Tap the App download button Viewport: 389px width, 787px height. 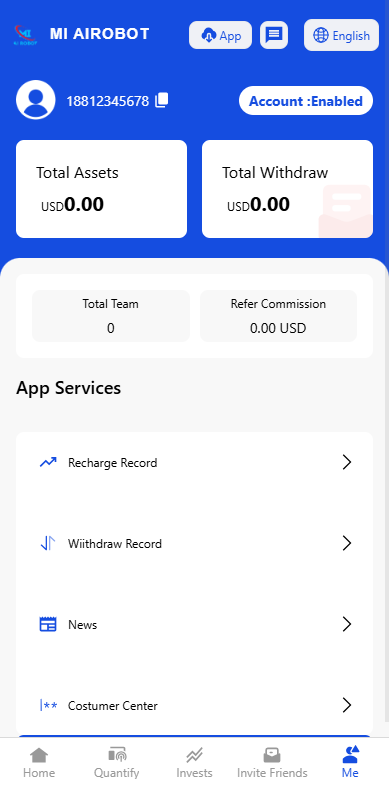click(x=220, y=35)
